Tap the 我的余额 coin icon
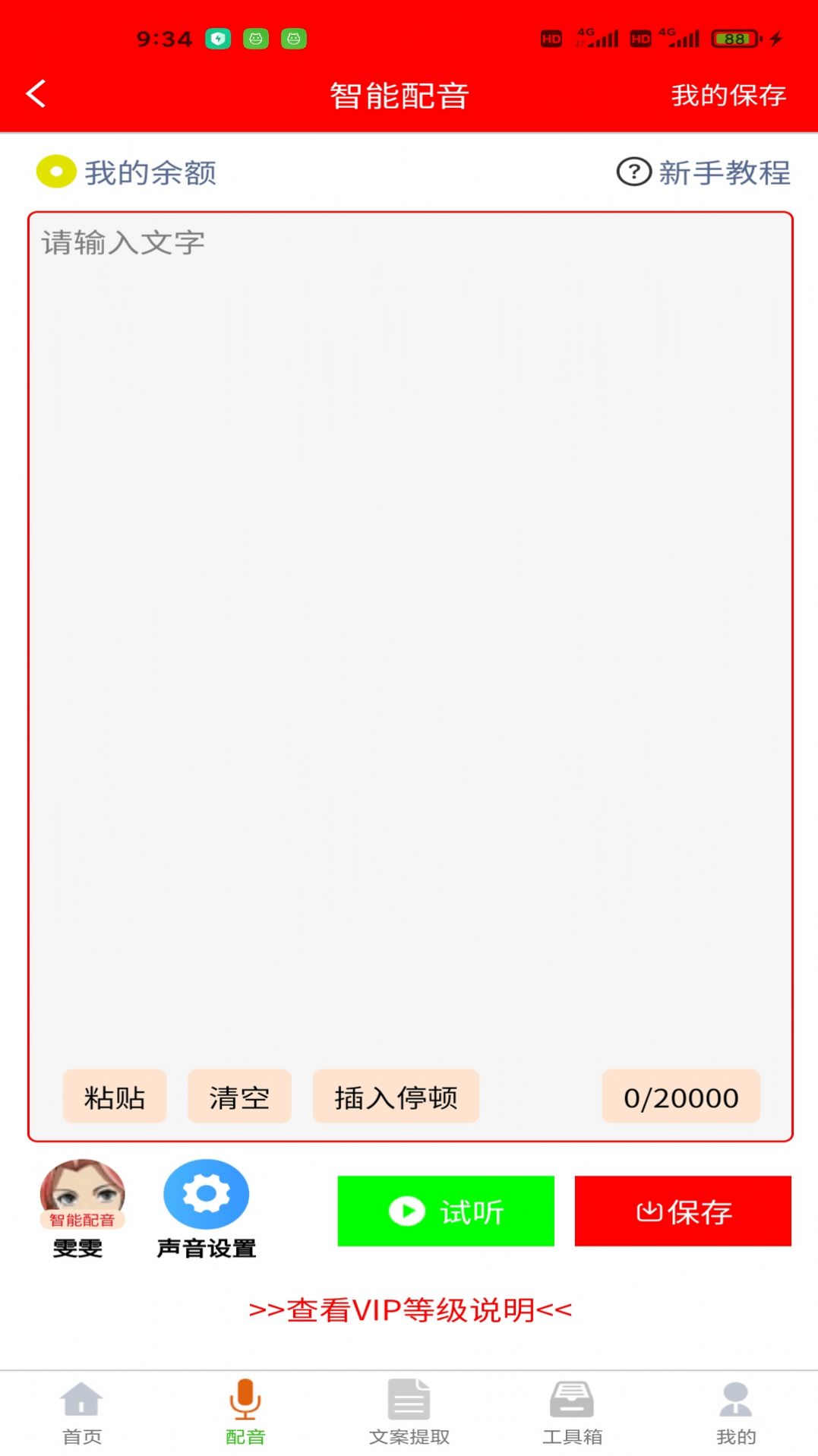The width and height of the screenshot is (818, 1456). pyautogui.click(x=55, y=172)
